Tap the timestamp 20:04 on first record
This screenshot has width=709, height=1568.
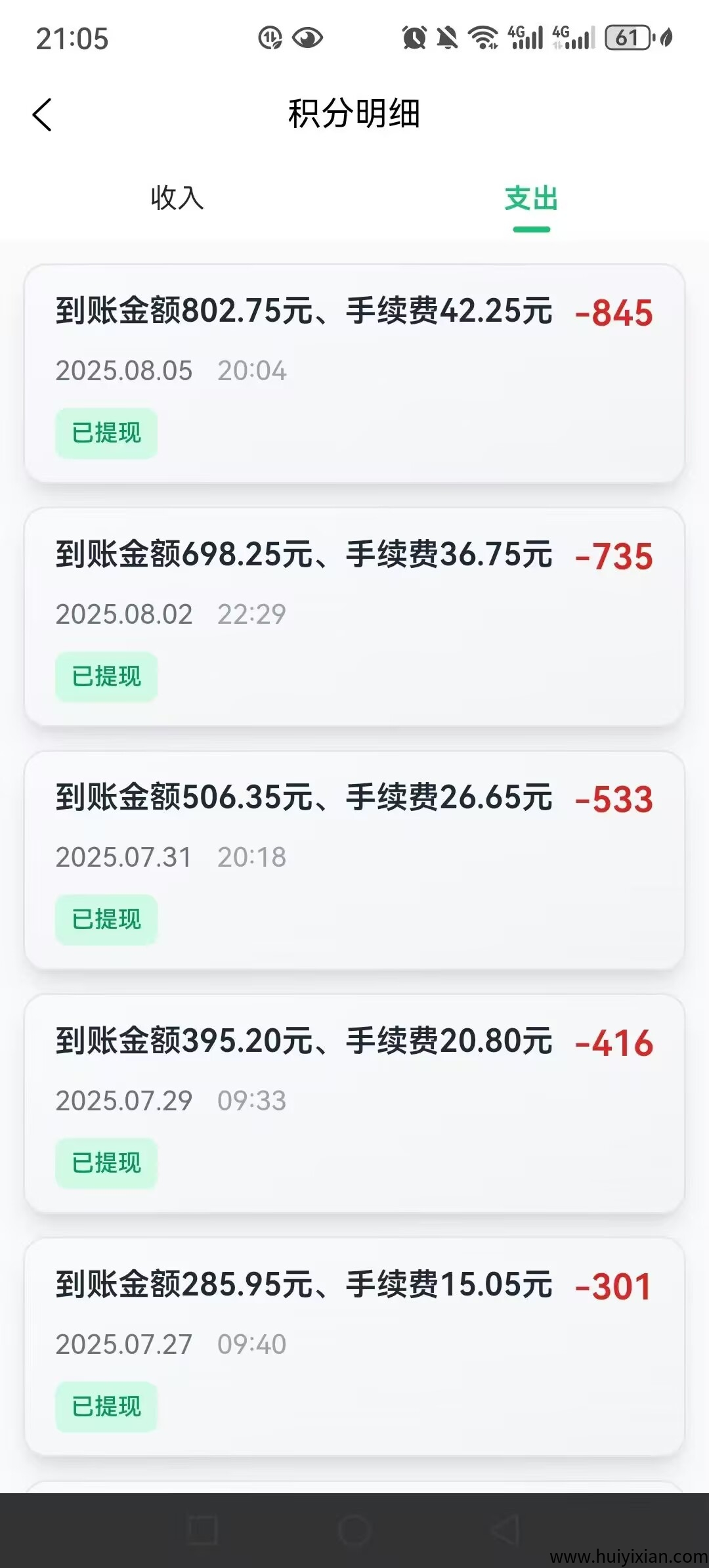(x=253, y=371)
